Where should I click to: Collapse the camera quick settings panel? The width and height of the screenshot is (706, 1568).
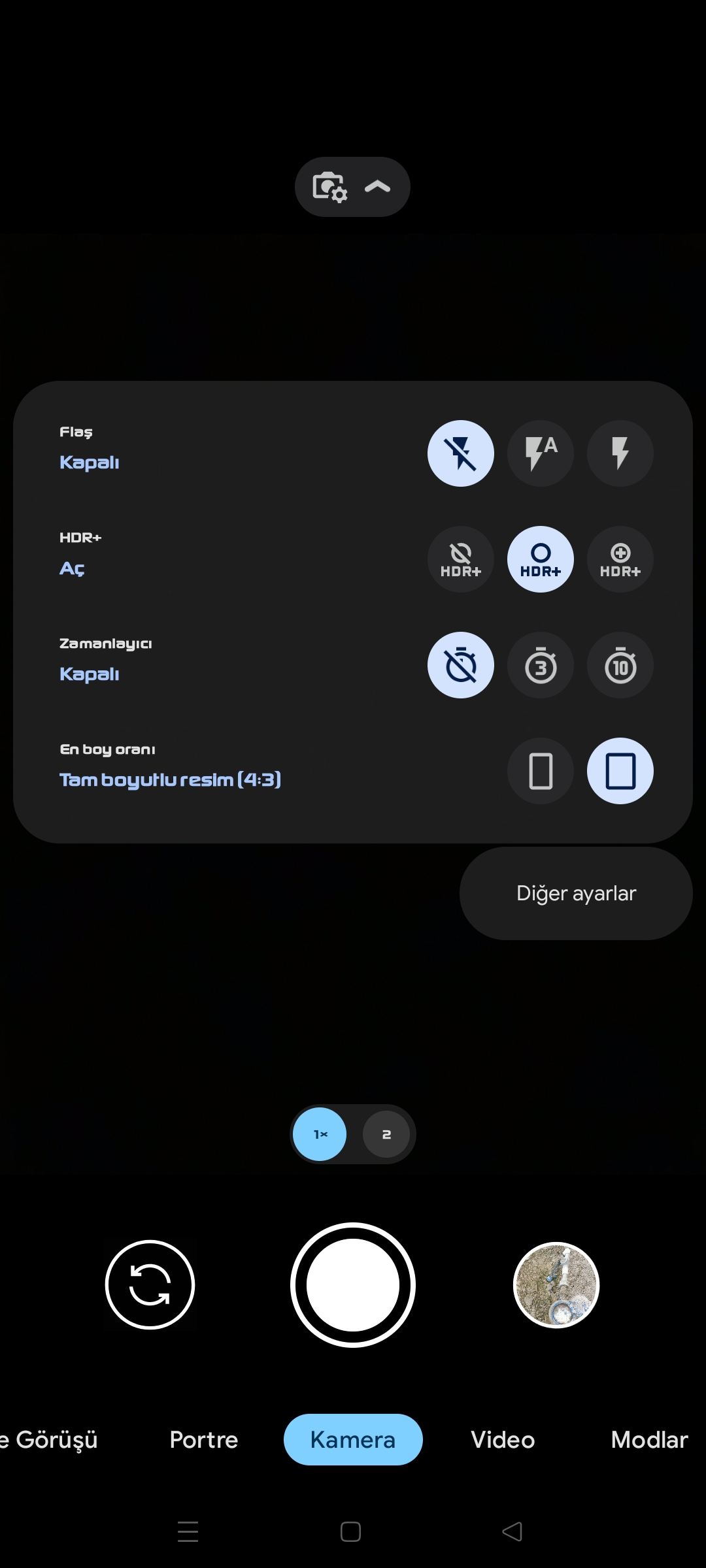point(352,187)
